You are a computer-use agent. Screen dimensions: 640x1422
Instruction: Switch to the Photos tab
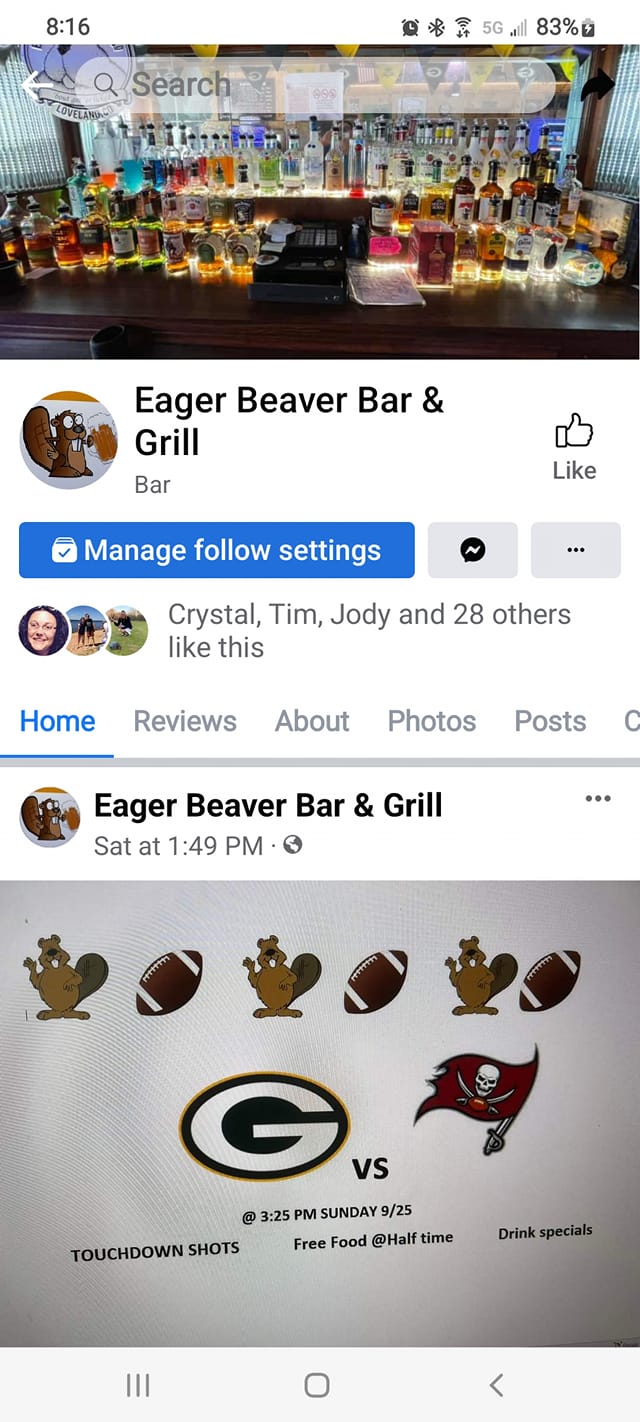point(431,721)
